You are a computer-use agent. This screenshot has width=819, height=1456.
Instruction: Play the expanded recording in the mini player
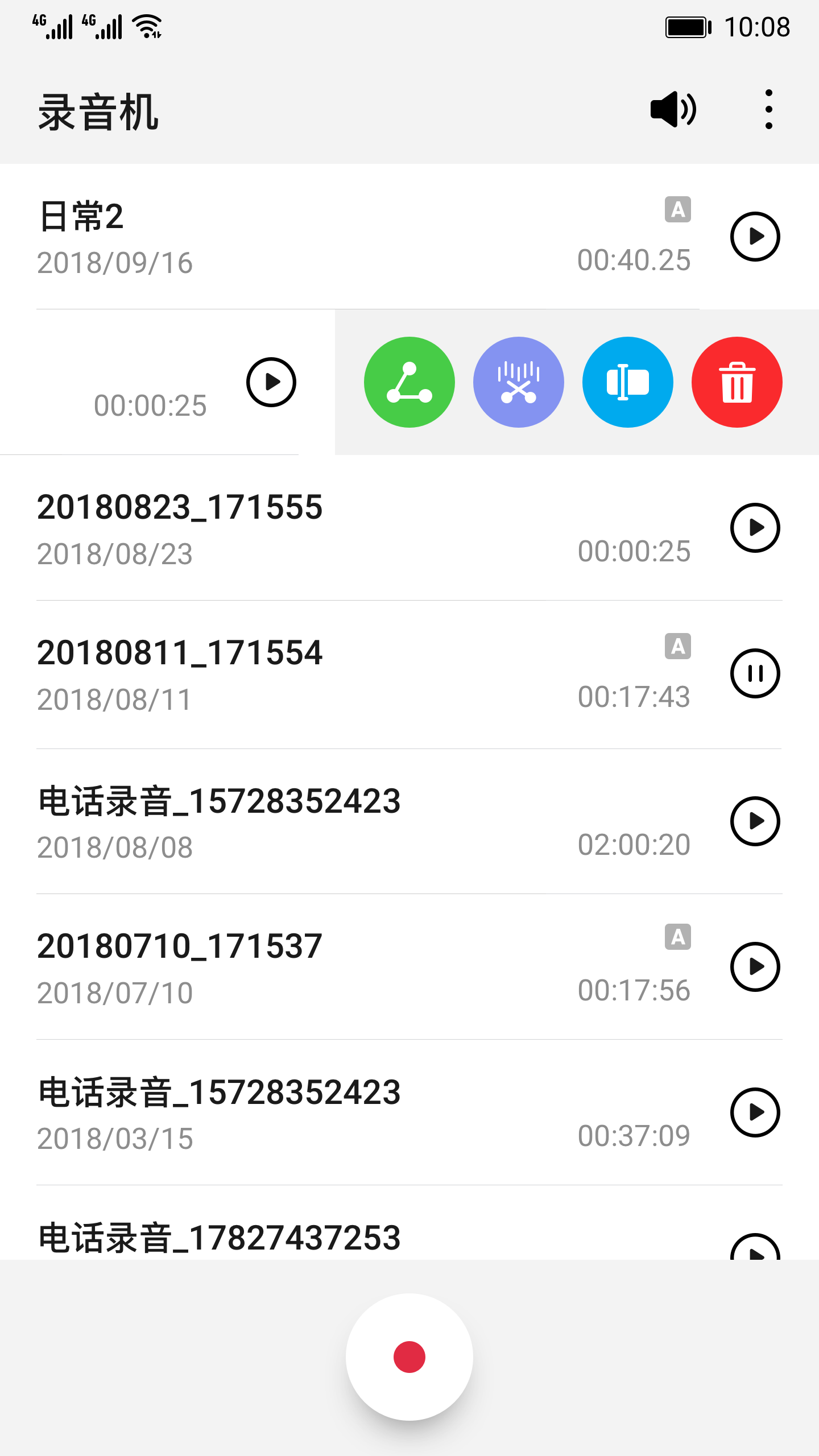click(271, 382)
